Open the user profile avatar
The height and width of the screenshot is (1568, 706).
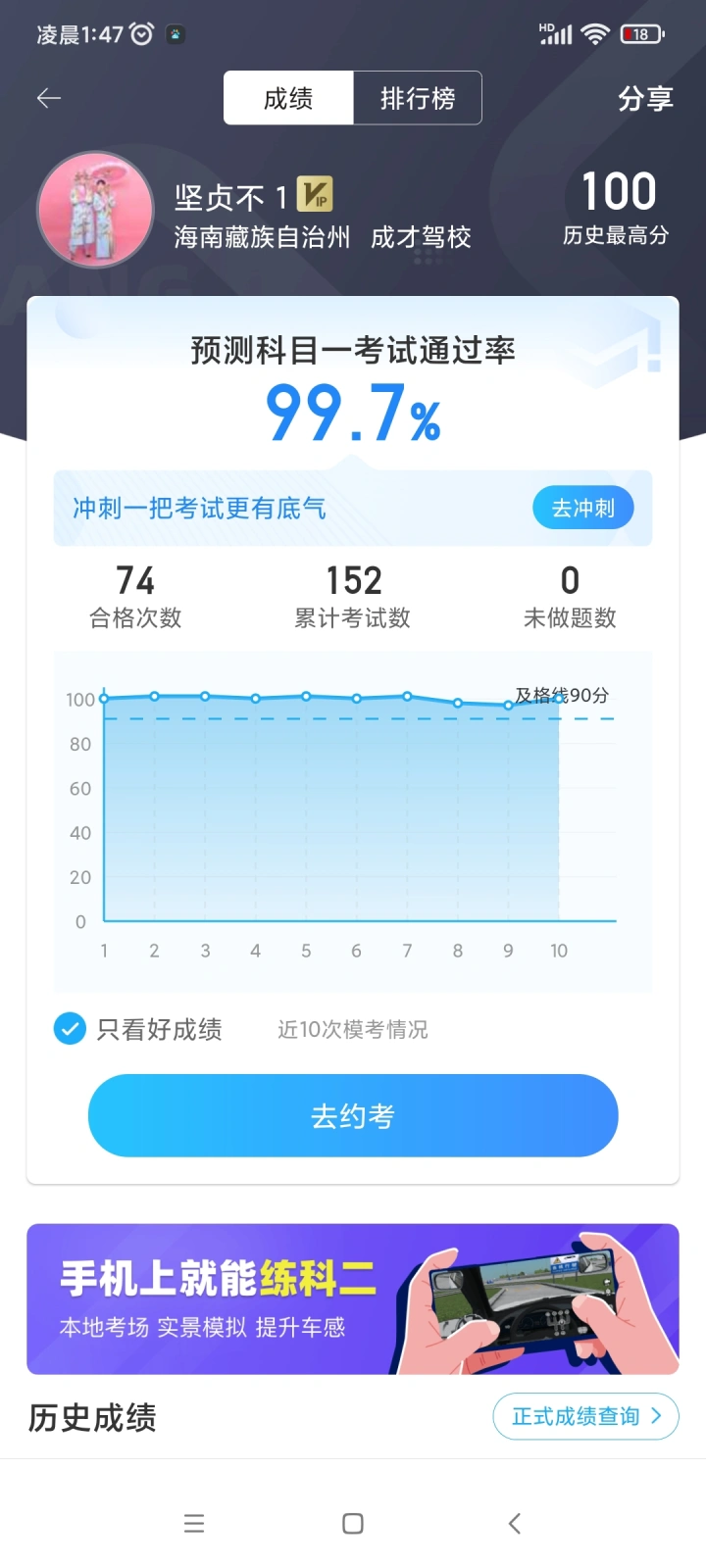coord(95,209)
